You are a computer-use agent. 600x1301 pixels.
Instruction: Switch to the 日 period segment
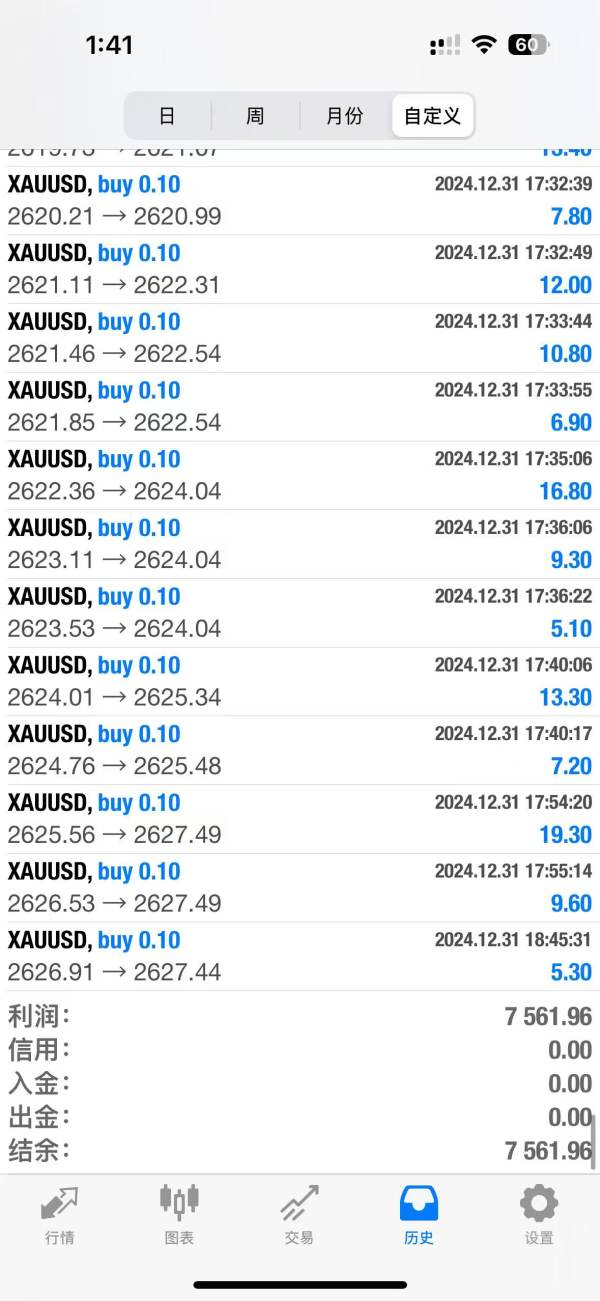[167, 116]
